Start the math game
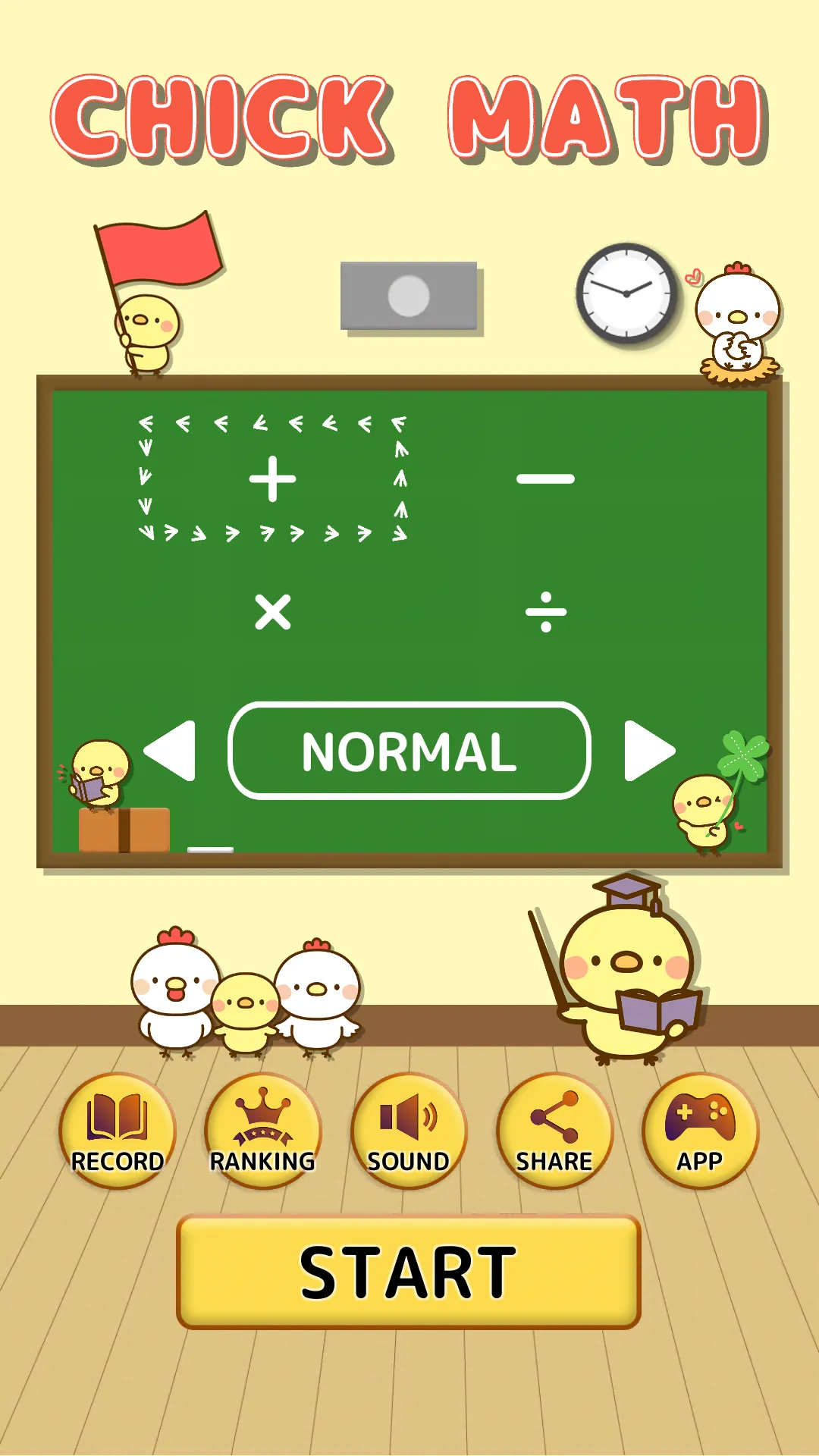The width and height of the screenshot is (819, 1456). coord(408,1272)
